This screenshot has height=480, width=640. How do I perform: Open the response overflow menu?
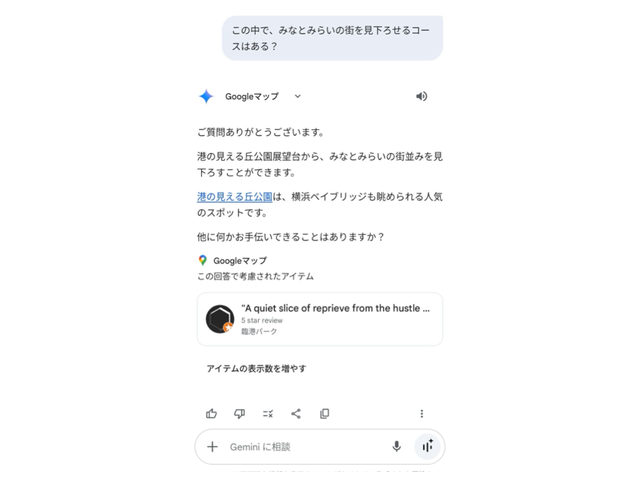point(421,414)
